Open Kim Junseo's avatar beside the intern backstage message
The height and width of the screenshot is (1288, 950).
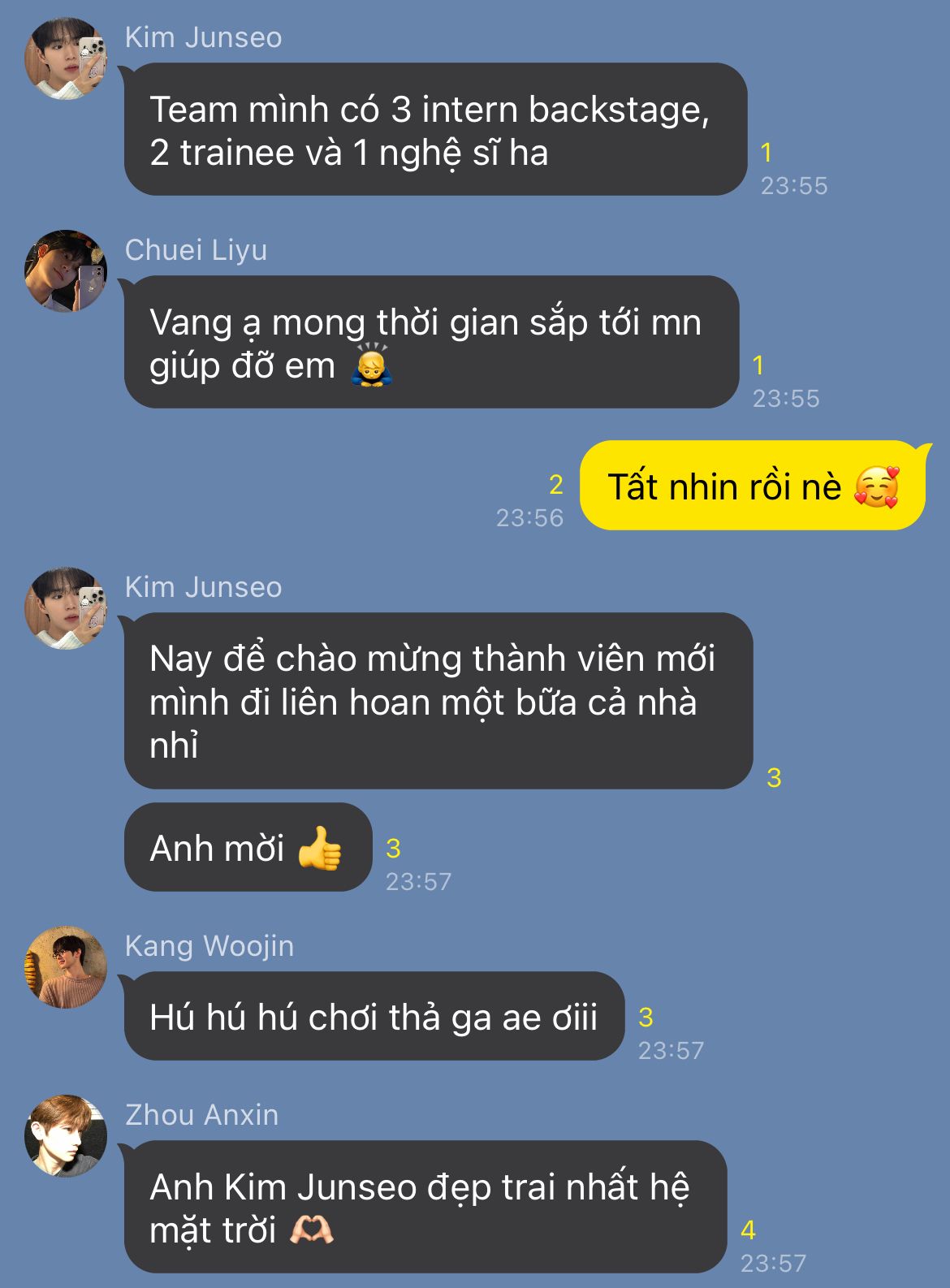(66, 58)
